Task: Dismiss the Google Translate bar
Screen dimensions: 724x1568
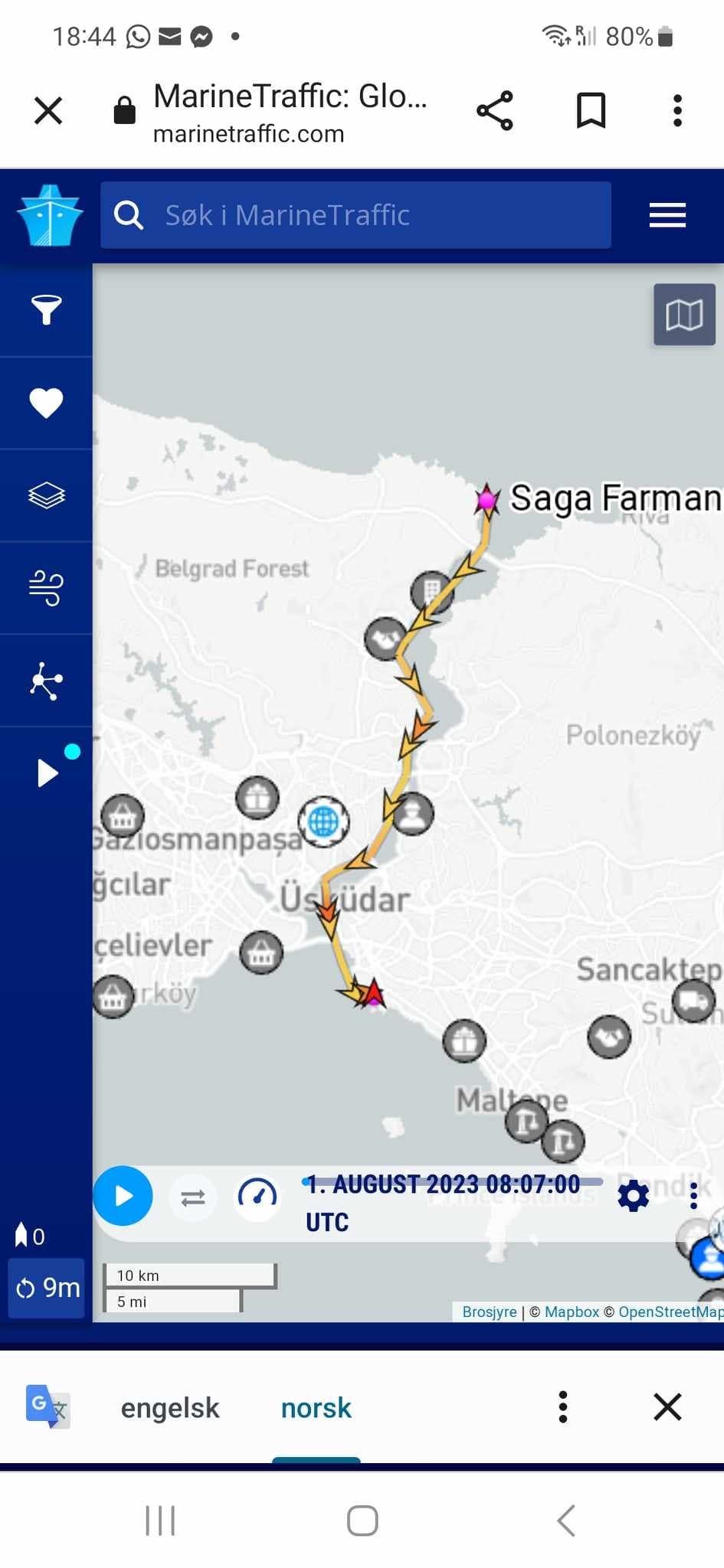Action: coord(667,1406)
